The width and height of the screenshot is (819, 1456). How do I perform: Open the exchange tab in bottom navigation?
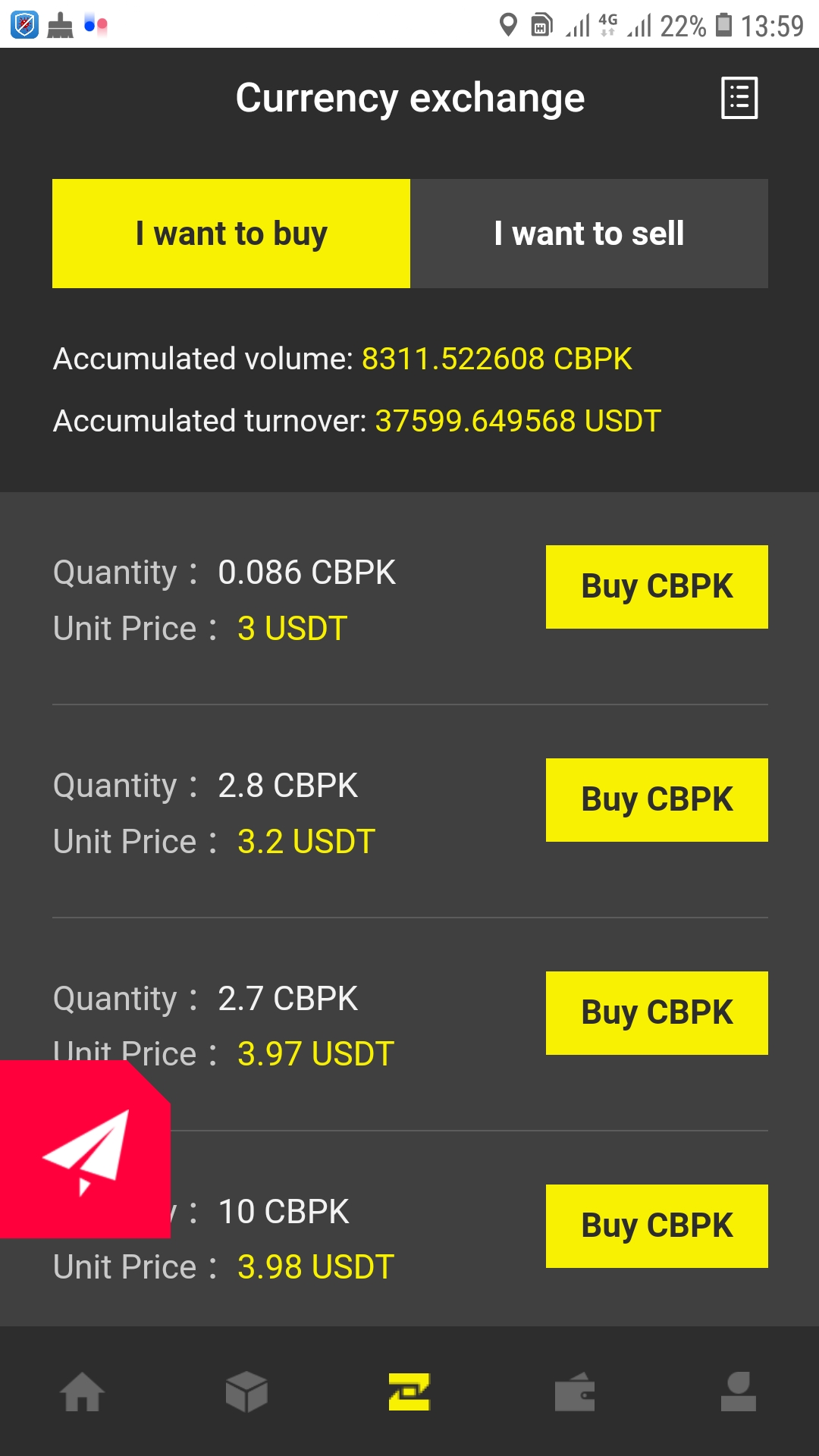tap(409, 1392)
